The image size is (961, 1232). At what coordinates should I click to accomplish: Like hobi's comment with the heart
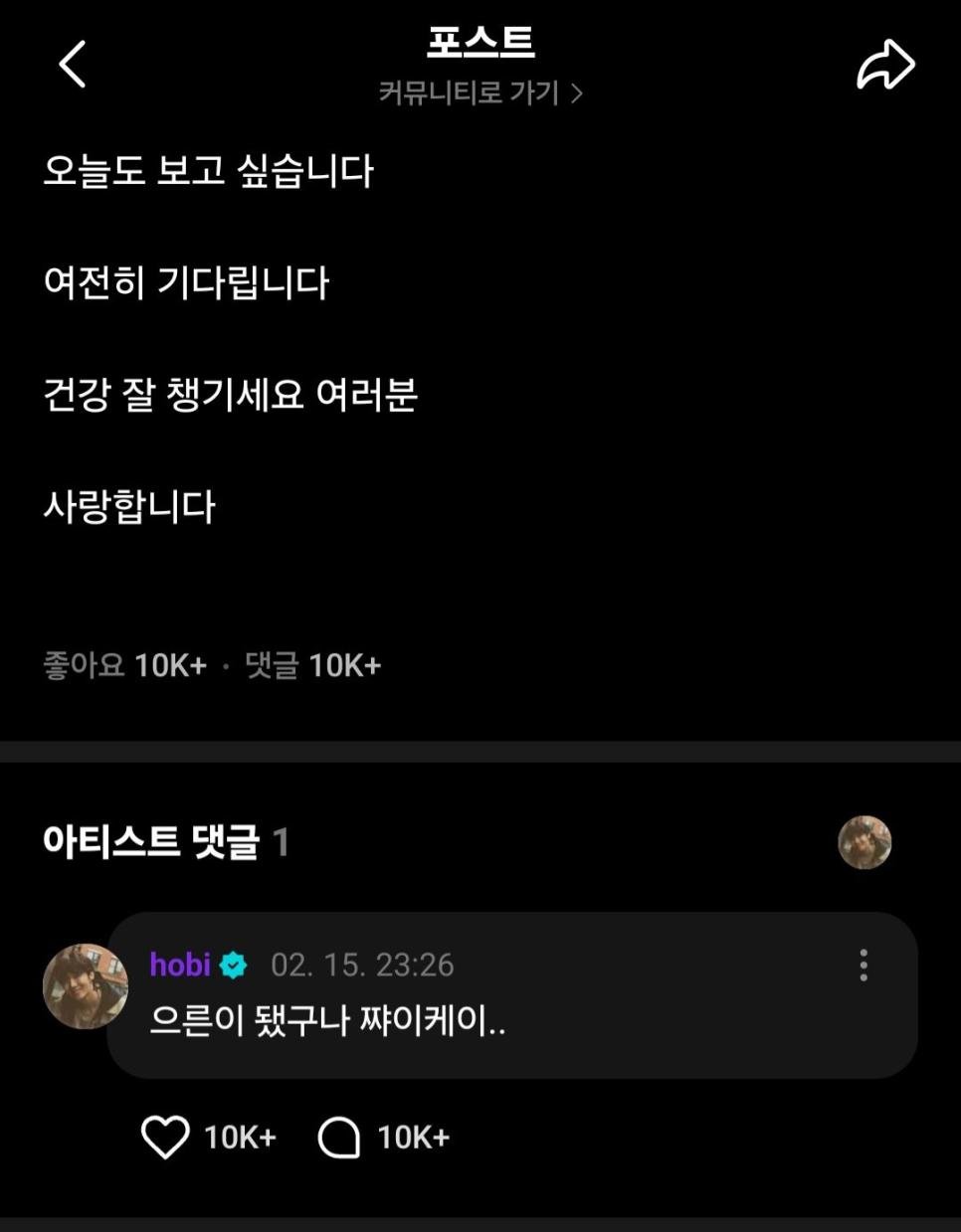tap(165, 1137)
